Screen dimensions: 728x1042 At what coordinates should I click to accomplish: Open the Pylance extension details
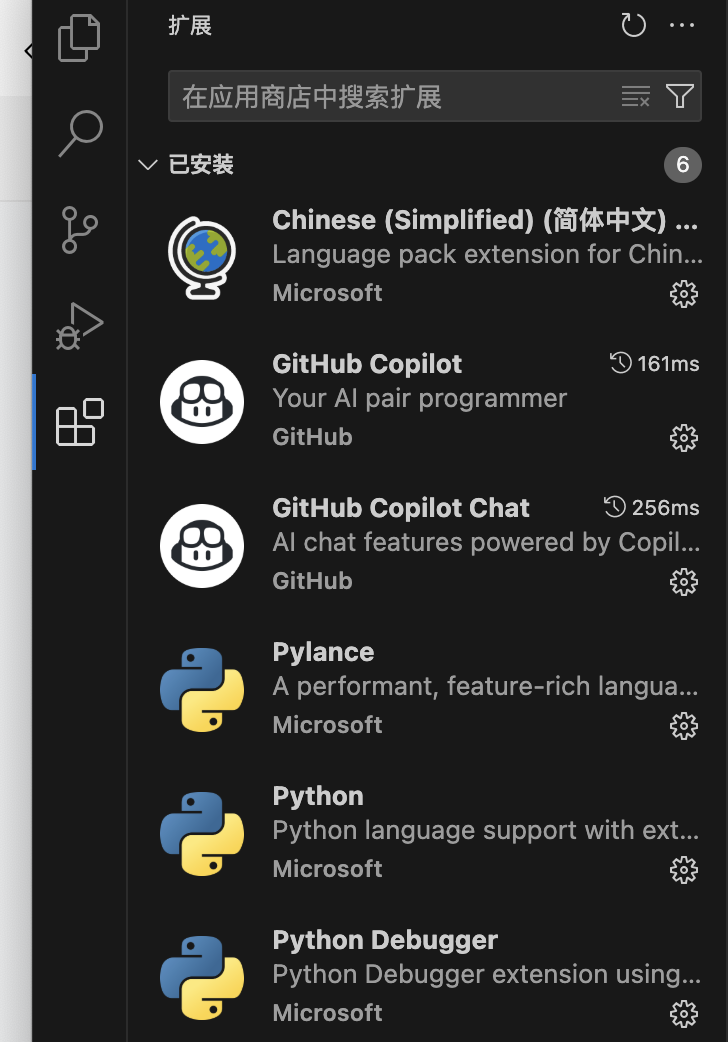[323, 652]
